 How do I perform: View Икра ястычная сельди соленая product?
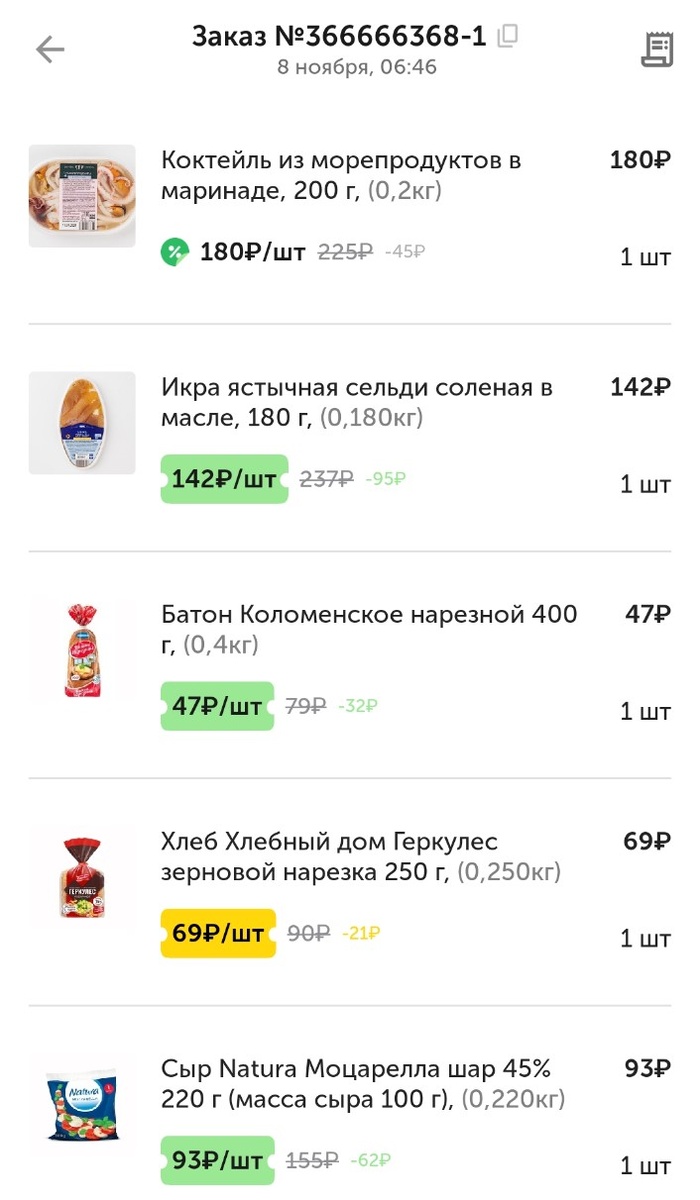point(356,402)
